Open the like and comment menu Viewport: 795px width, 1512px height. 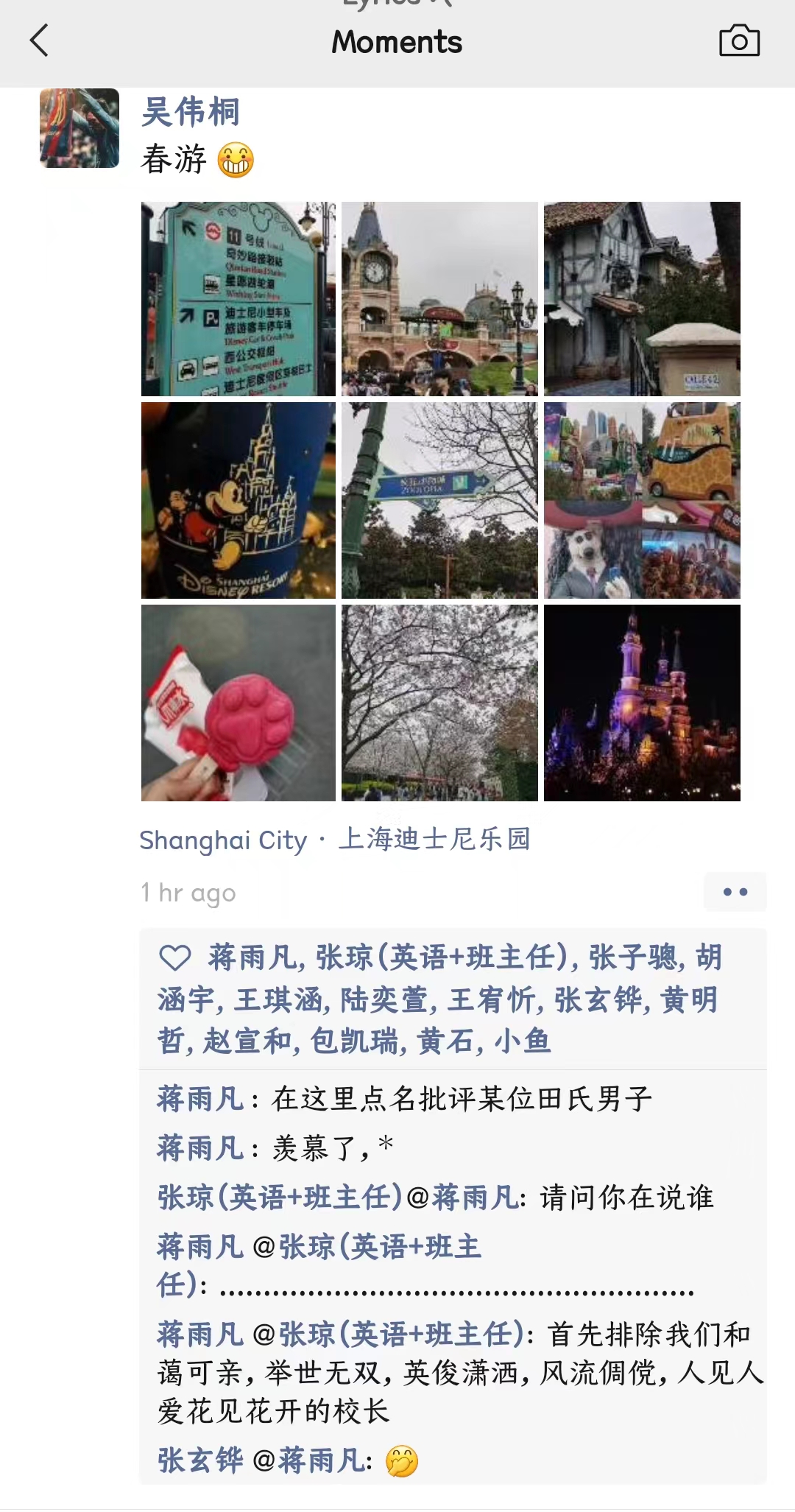pyautogui.click(x=735, y=892)
